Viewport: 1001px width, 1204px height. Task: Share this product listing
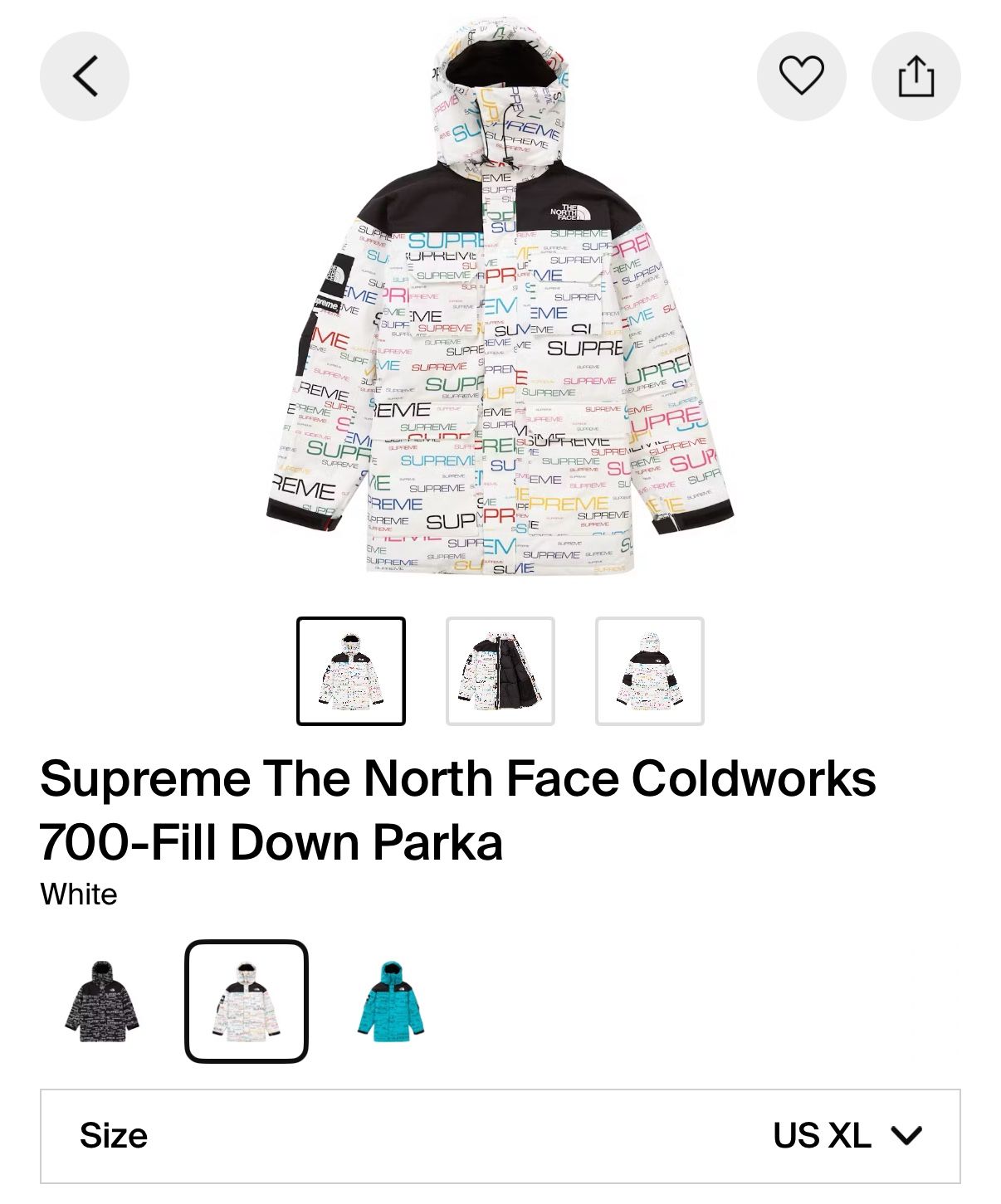coord(916,76)
